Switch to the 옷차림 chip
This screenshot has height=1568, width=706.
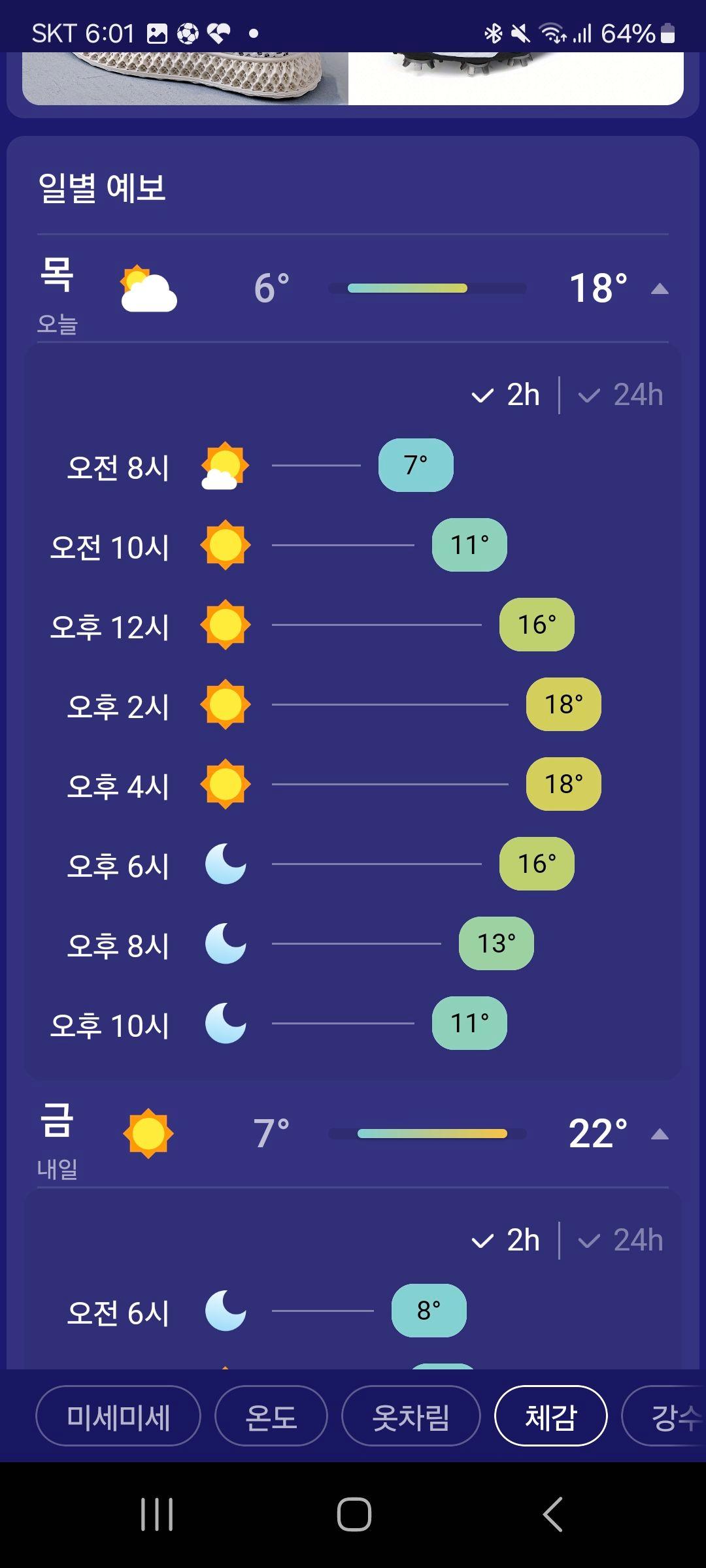[x=411, y=1416]
